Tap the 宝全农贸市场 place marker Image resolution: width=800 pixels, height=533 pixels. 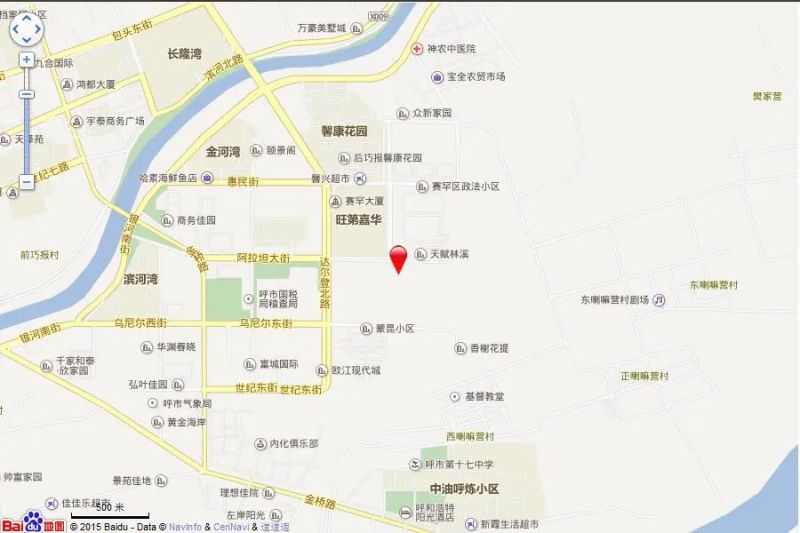pyautogui.click(x=436, y=77)
